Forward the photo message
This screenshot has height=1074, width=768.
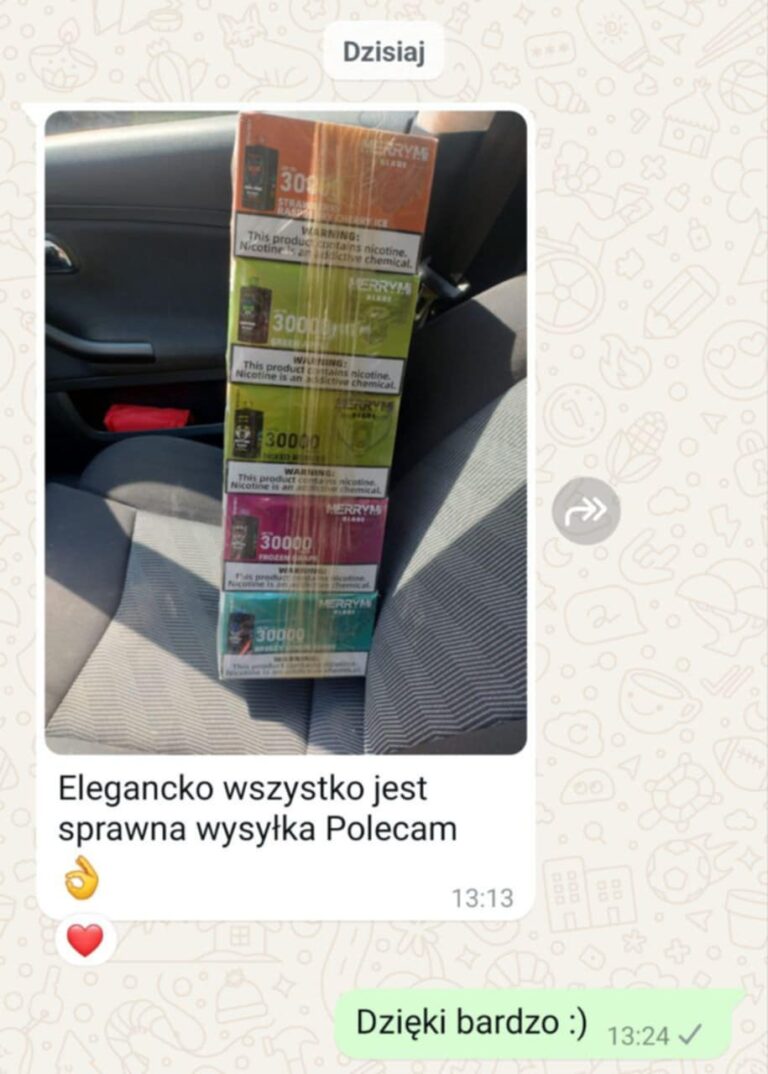586,511
